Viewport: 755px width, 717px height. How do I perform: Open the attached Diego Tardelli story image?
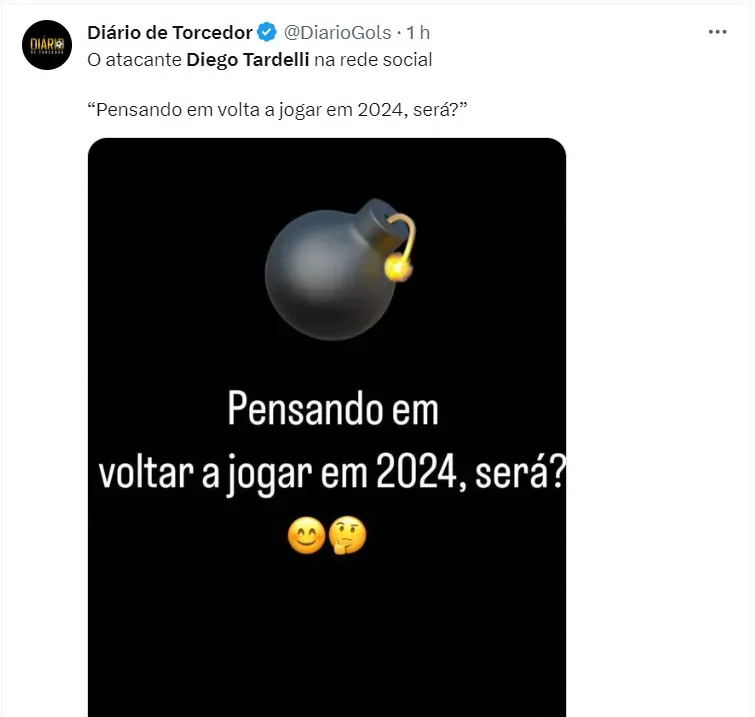(327, 430)
